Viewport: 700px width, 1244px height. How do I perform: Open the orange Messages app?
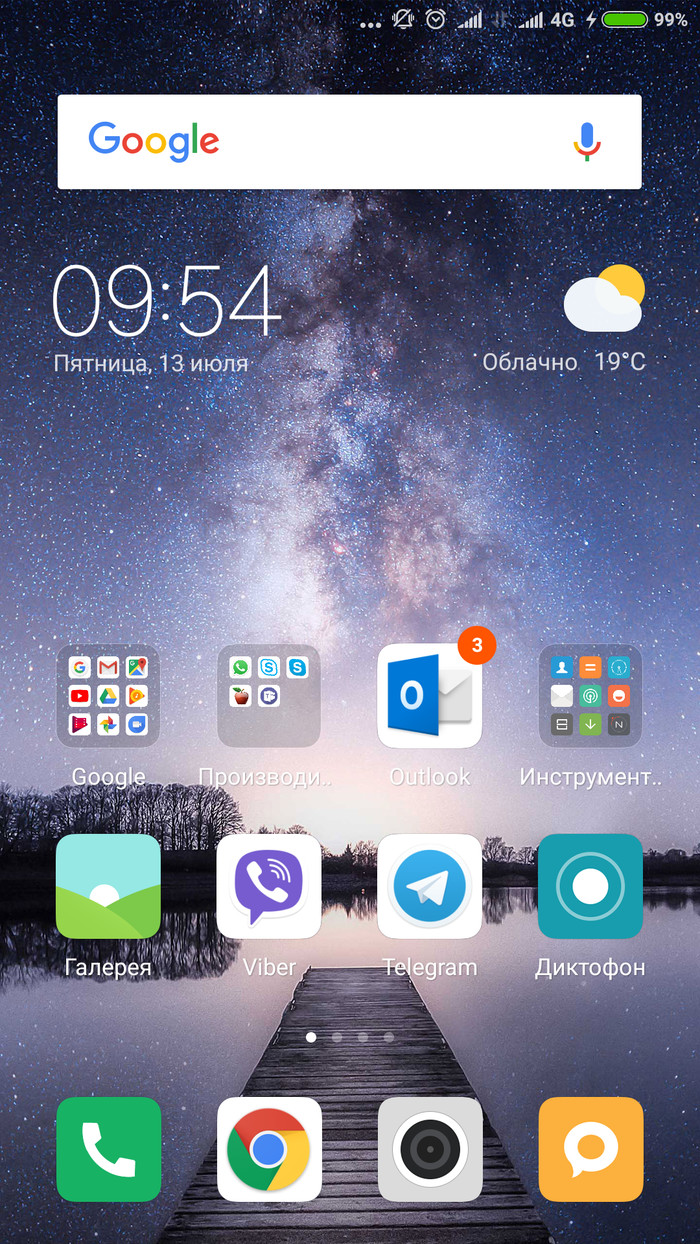(x=590, y=1149)
